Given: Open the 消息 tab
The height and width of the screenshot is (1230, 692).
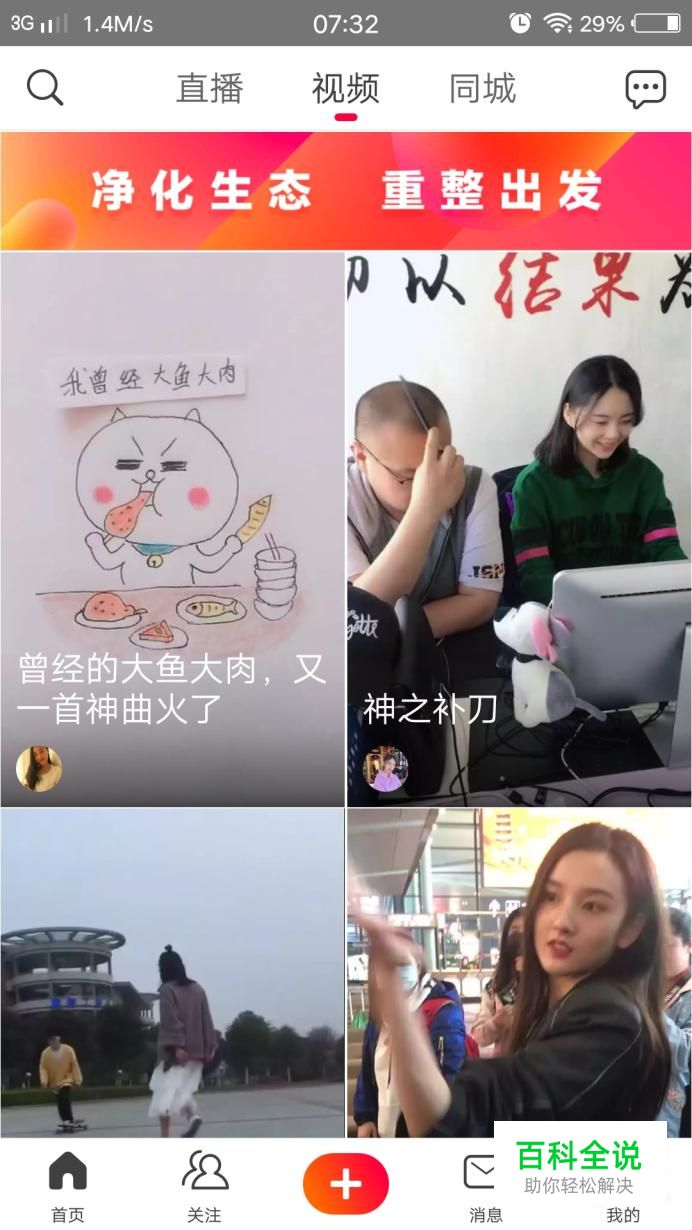Looking at the screenshot, I should (x=483, y=1185).
